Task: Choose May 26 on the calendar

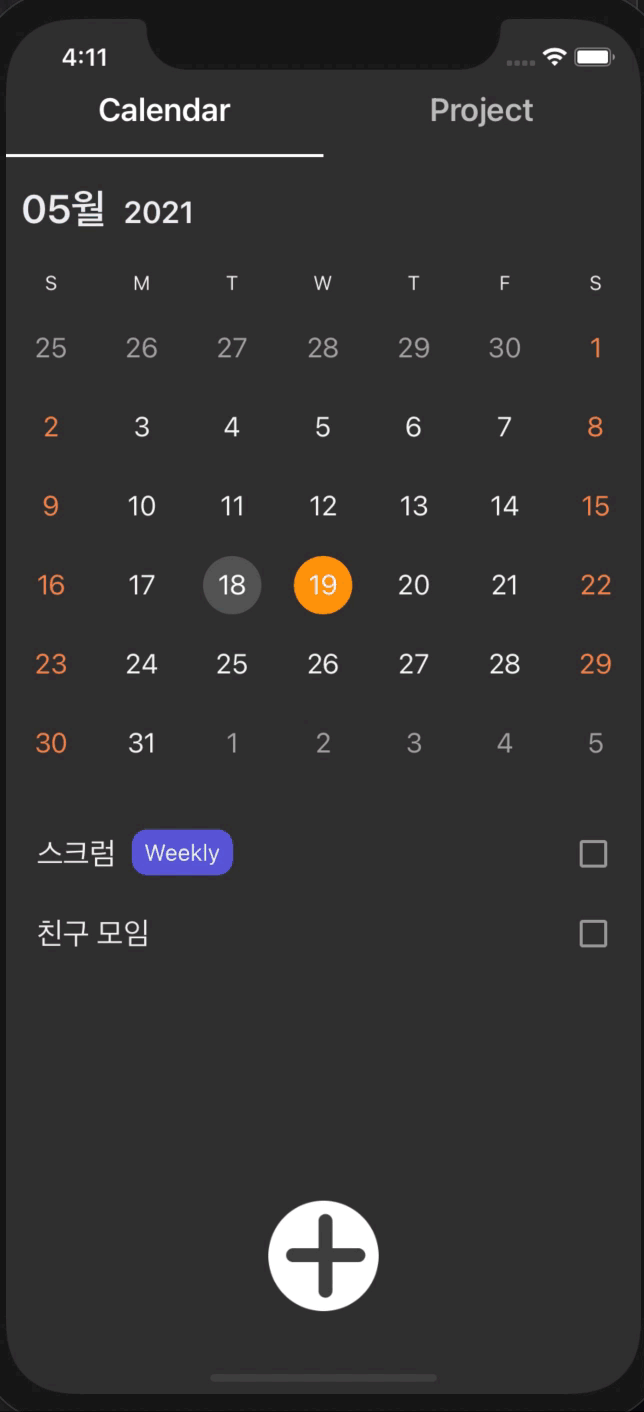Action: pos(323,664)
